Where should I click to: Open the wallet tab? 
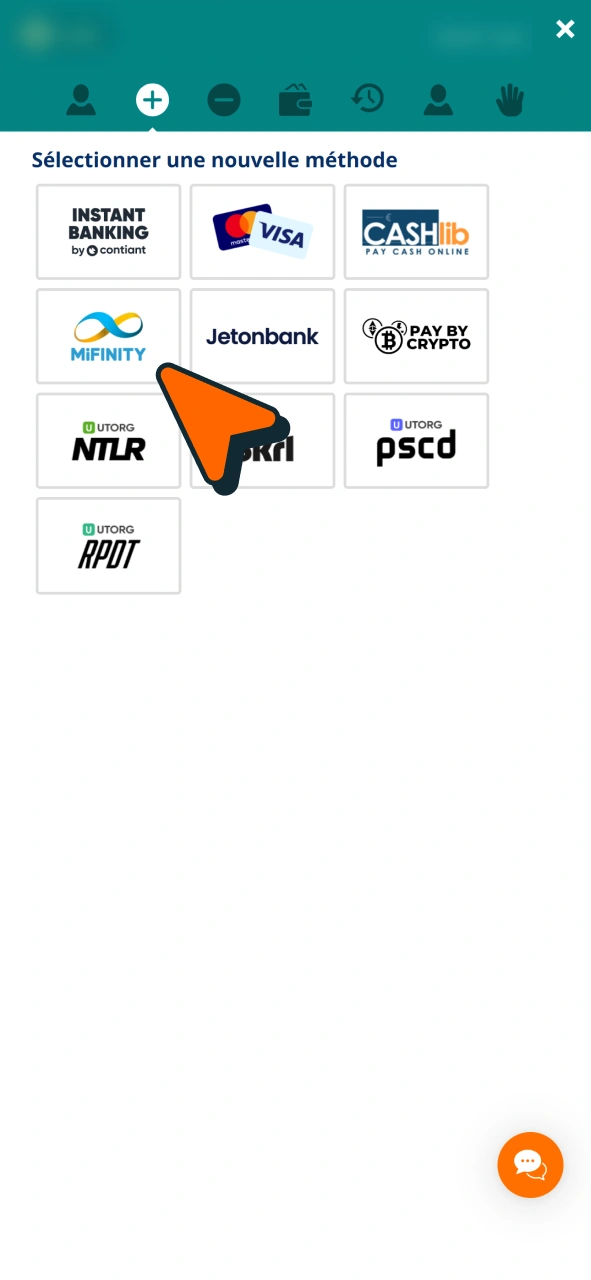tap(295, 100)
